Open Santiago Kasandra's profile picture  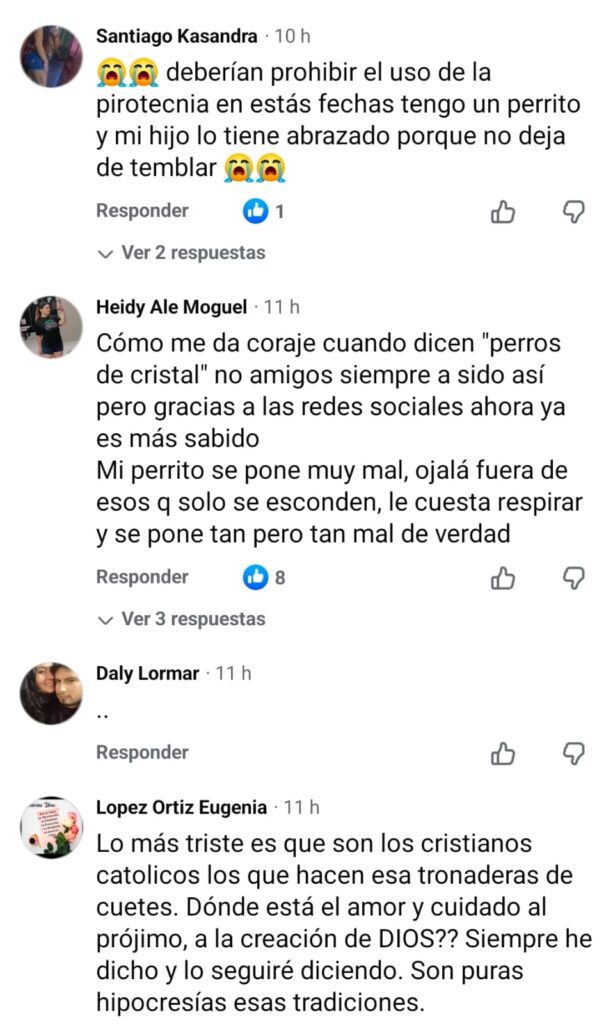tap(51, 56)
